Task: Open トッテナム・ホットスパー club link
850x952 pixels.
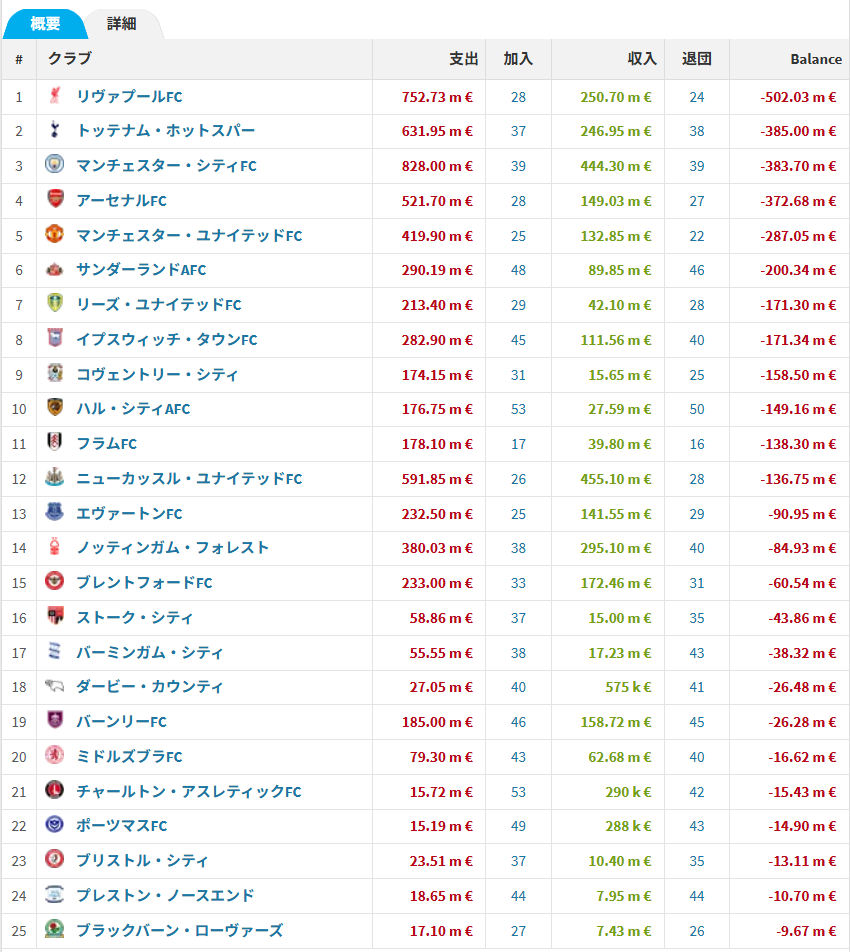Action: click(x=166, y=131)
